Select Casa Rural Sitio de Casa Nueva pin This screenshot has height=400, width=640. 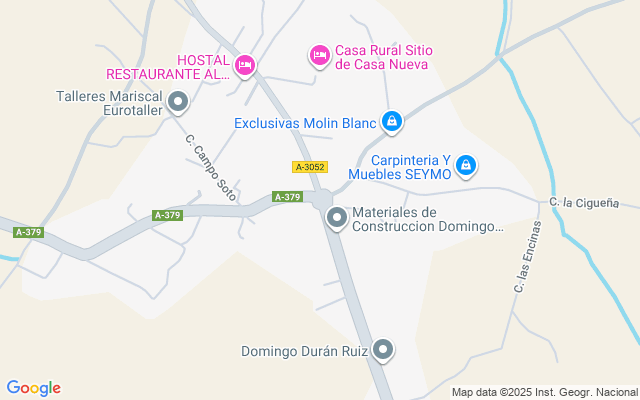320,56
